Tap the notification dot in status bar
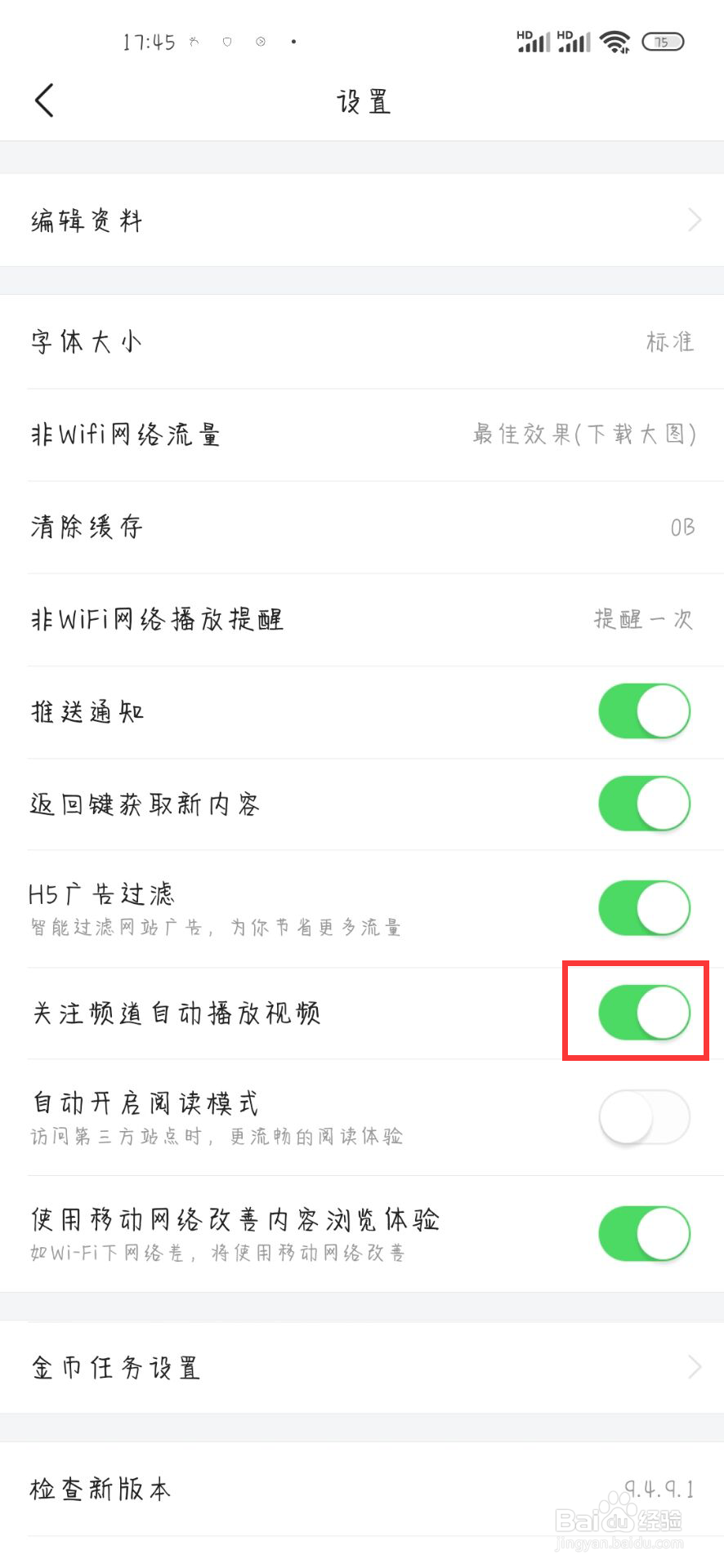724x1568 pixels. pos(293,42)
